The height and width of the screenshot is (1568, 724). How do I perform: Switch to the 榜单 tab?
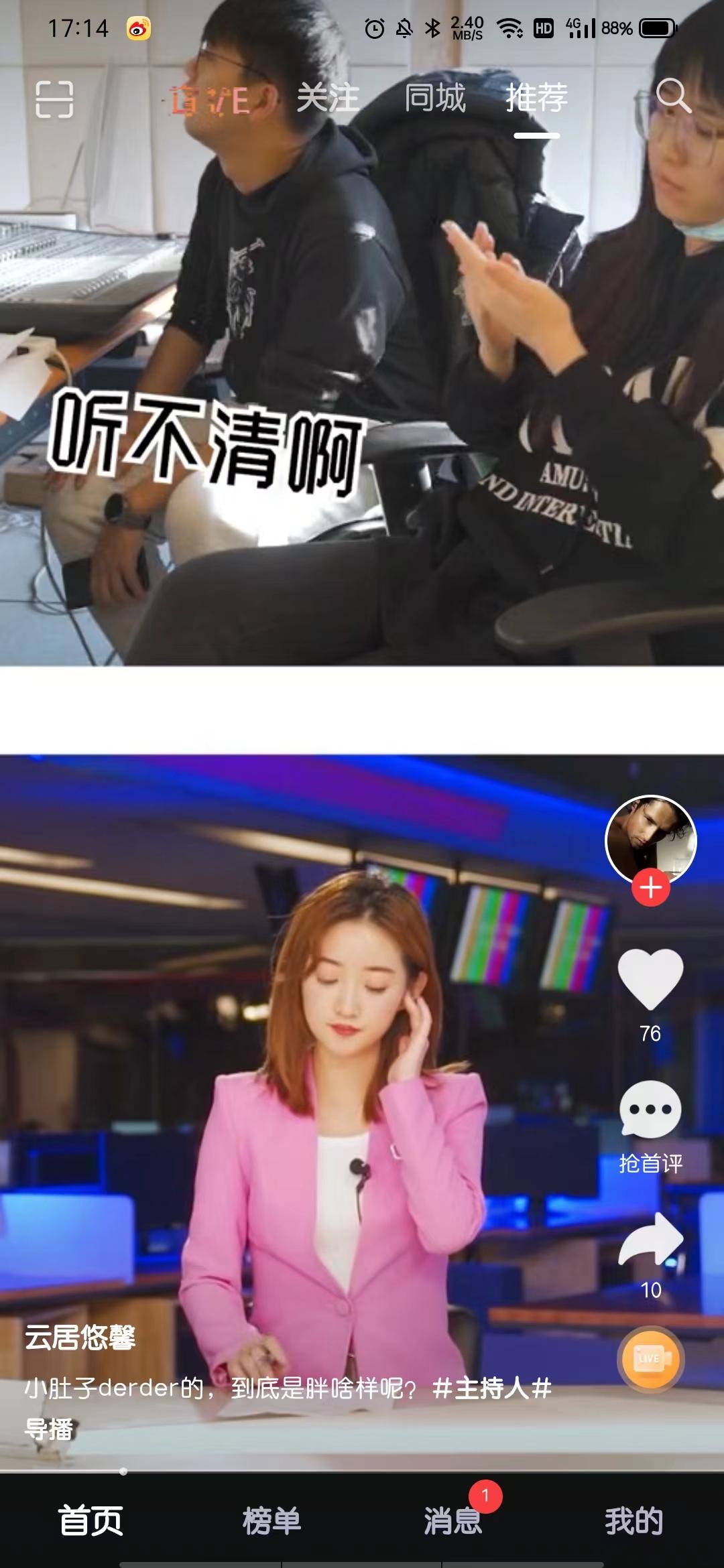pyautogui.click(x=271, y=1521)
